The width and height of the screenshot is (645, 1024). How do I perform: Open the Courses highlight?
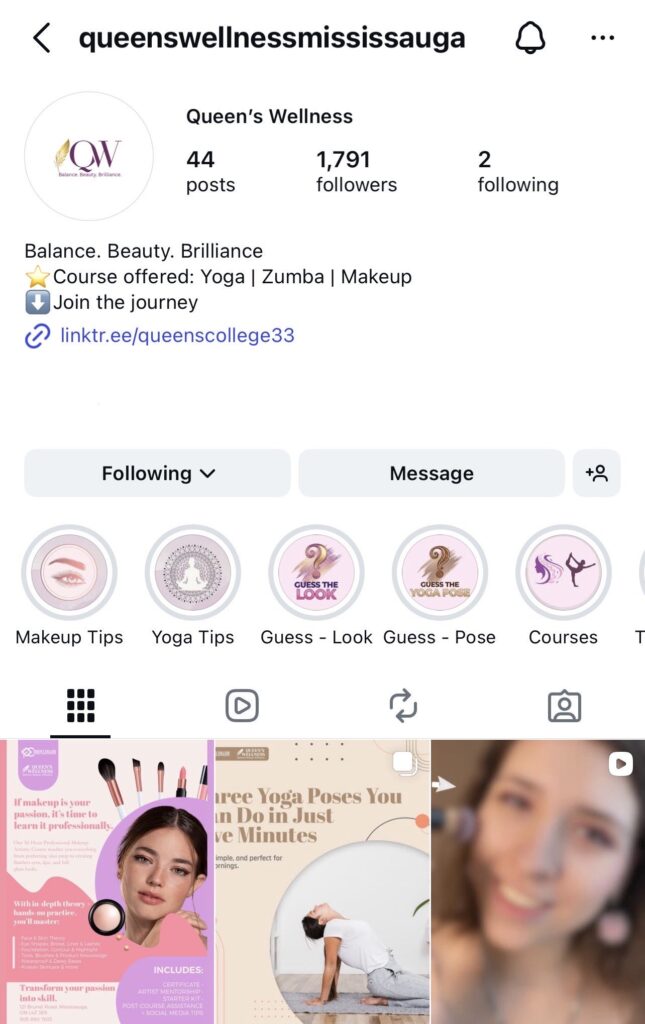pos(563,573)
